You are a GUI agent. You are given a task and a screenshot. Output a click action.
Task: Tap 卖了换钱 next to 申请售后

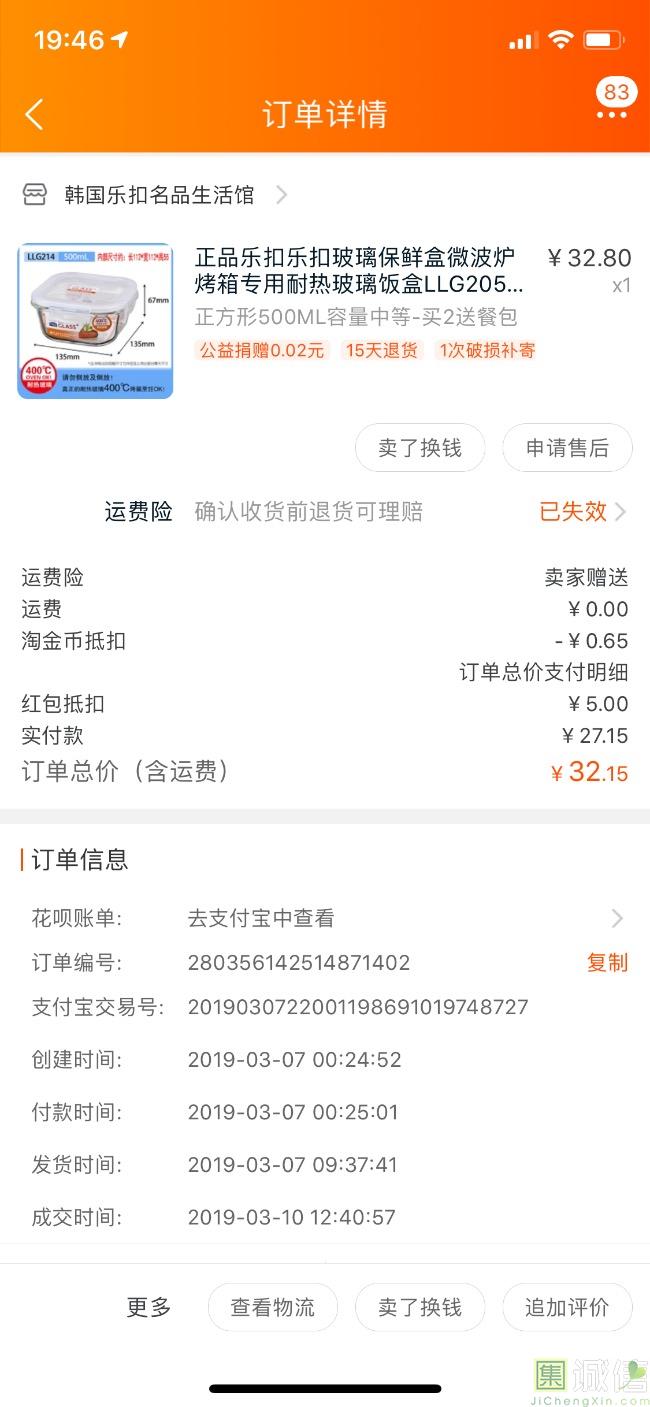(x=420, y=448)
